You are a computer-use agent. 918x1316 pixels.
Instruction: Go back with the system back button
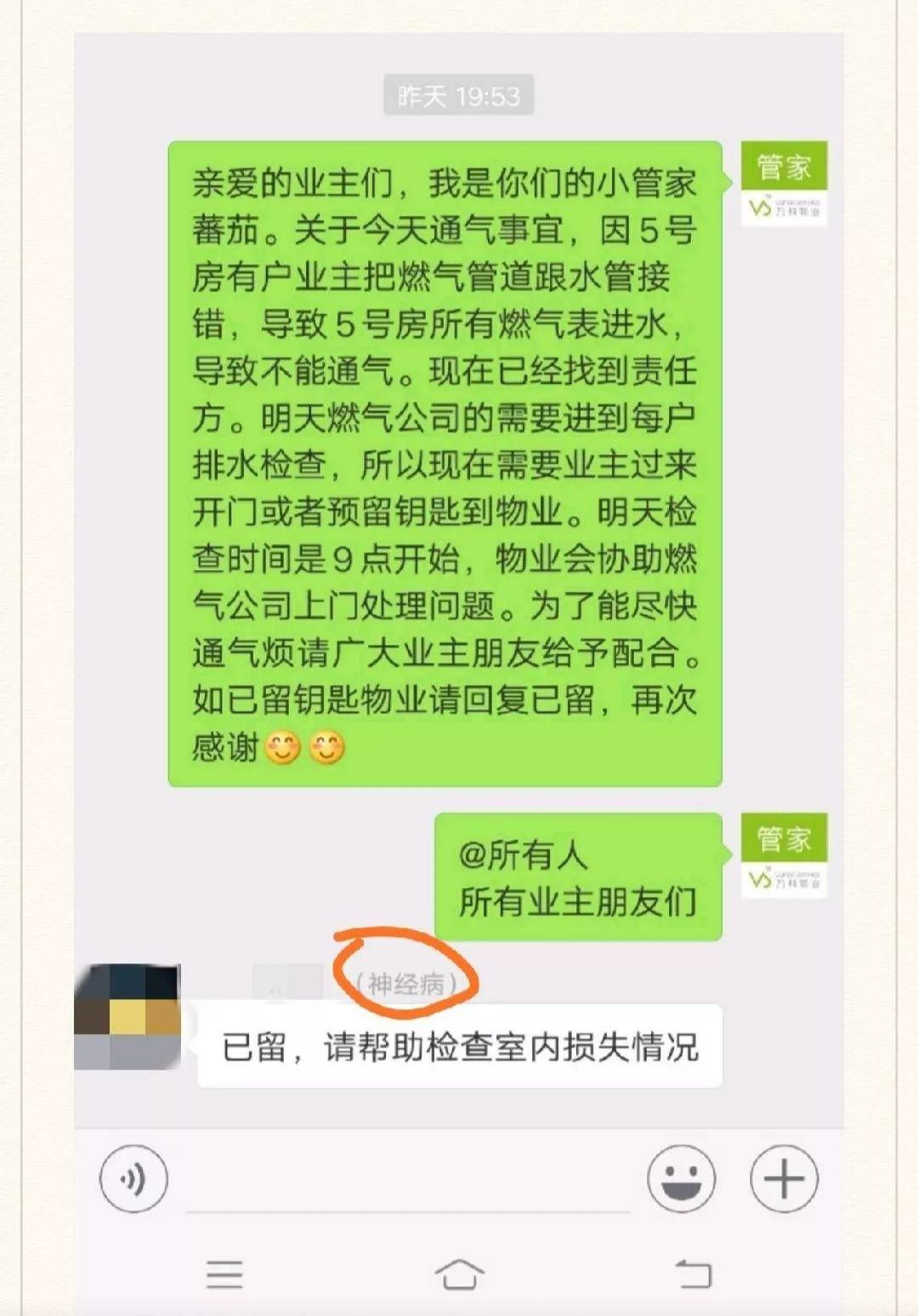(693, 1274)
